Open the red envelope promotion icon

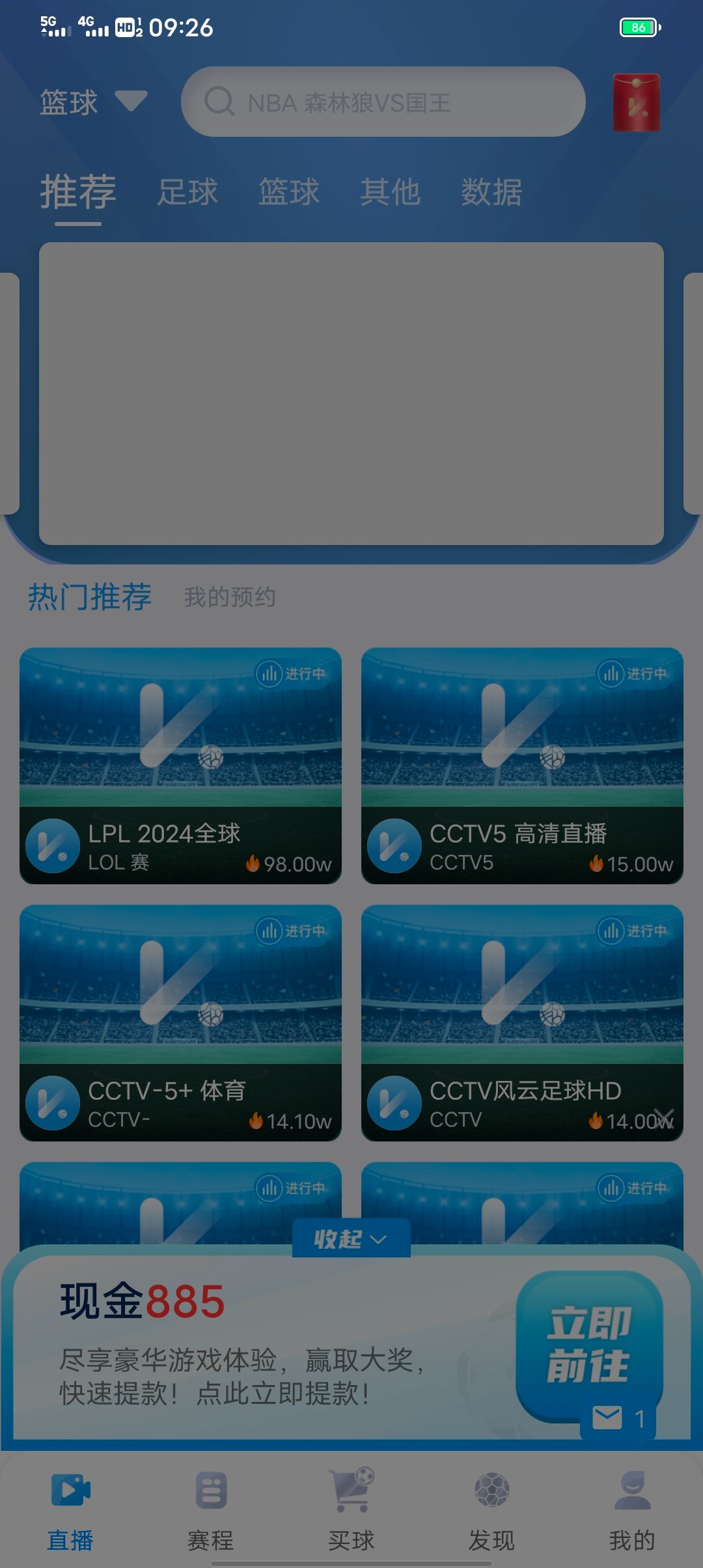(636, 103)
